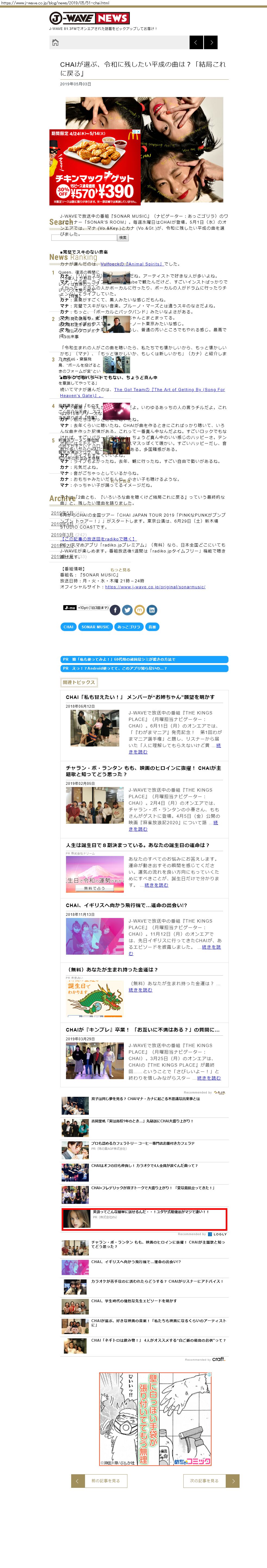Share the article on Twitter

[127, 609]
